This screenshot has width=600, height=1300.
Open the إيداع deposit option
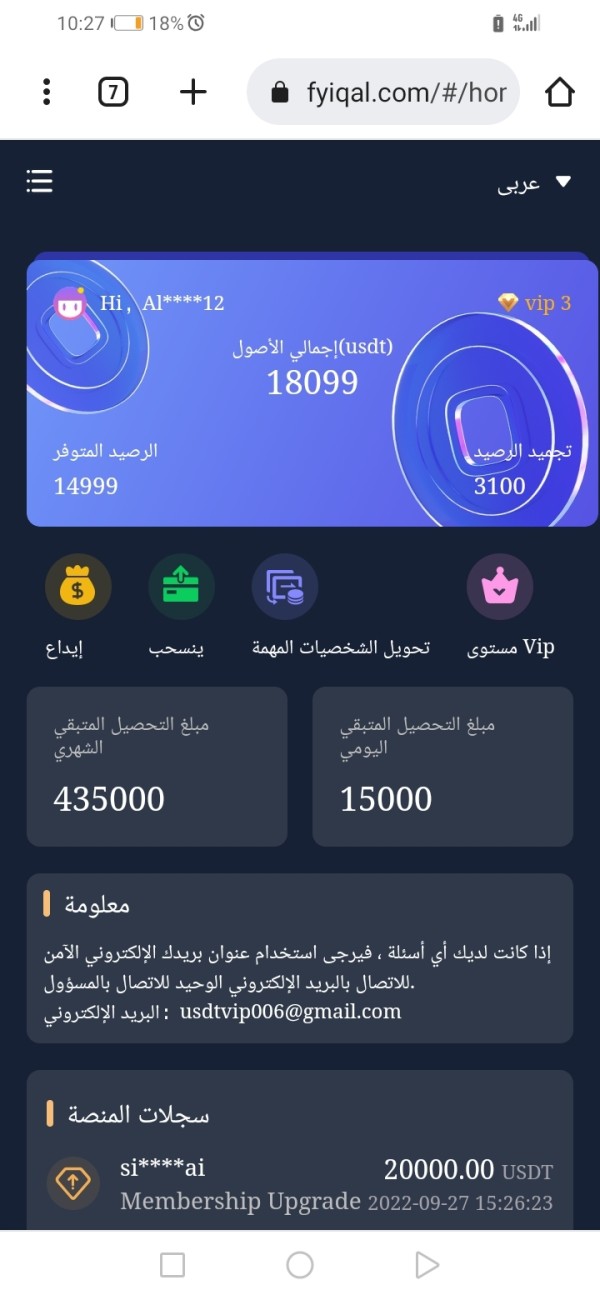pyautogui.click(x=78, y=607)
